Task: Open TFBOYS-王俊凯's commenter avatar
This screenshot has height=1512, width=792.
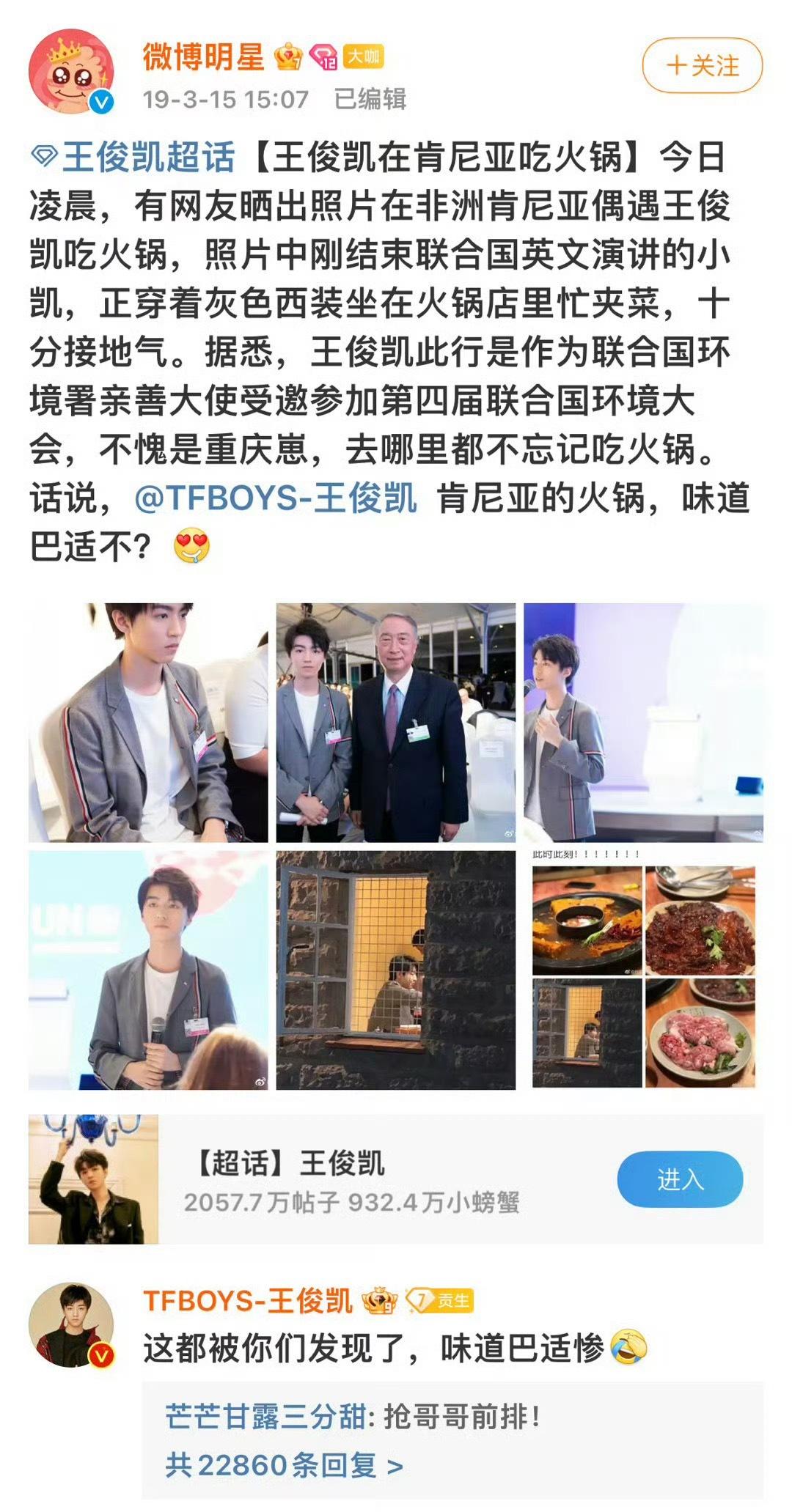Action: pos(71,1325)
